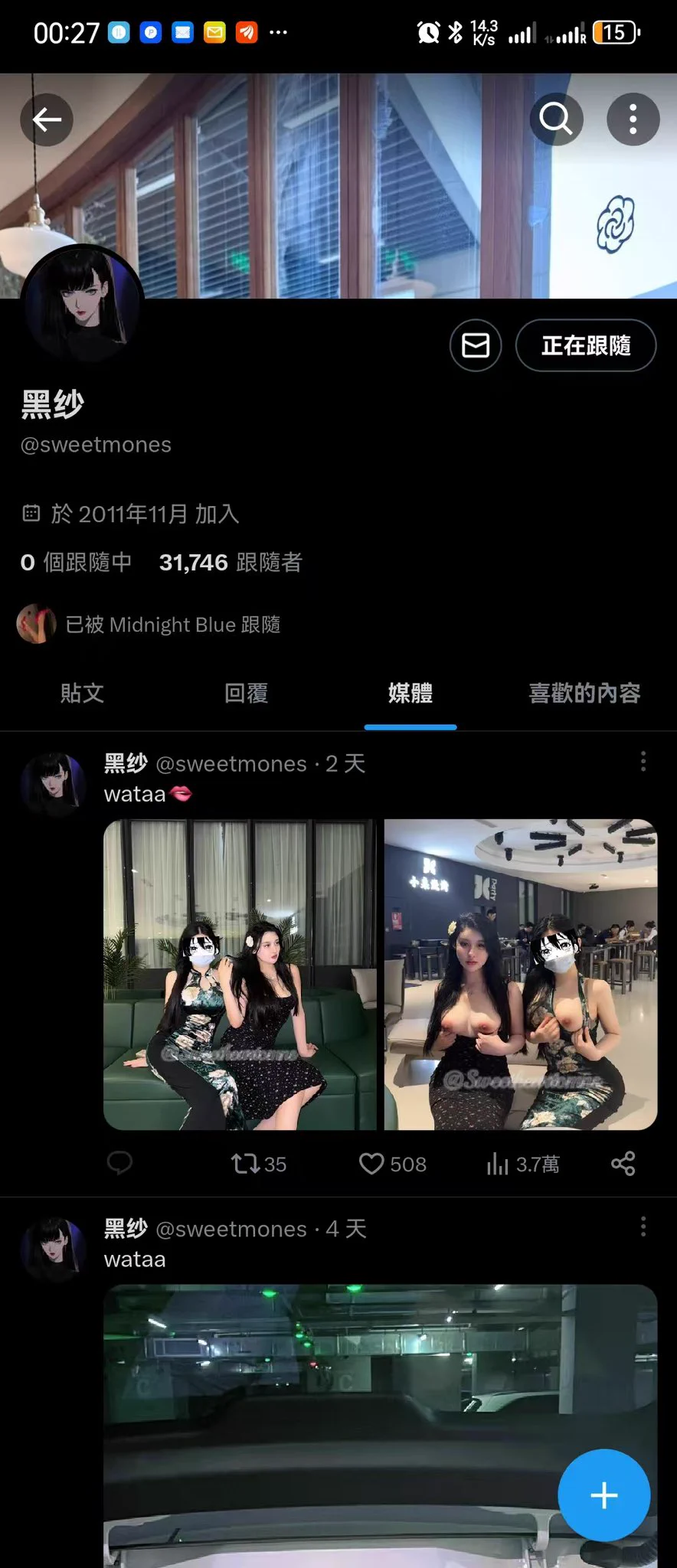Open the profile avatar picture
The image size is (677, 1568).
(83, 304)
